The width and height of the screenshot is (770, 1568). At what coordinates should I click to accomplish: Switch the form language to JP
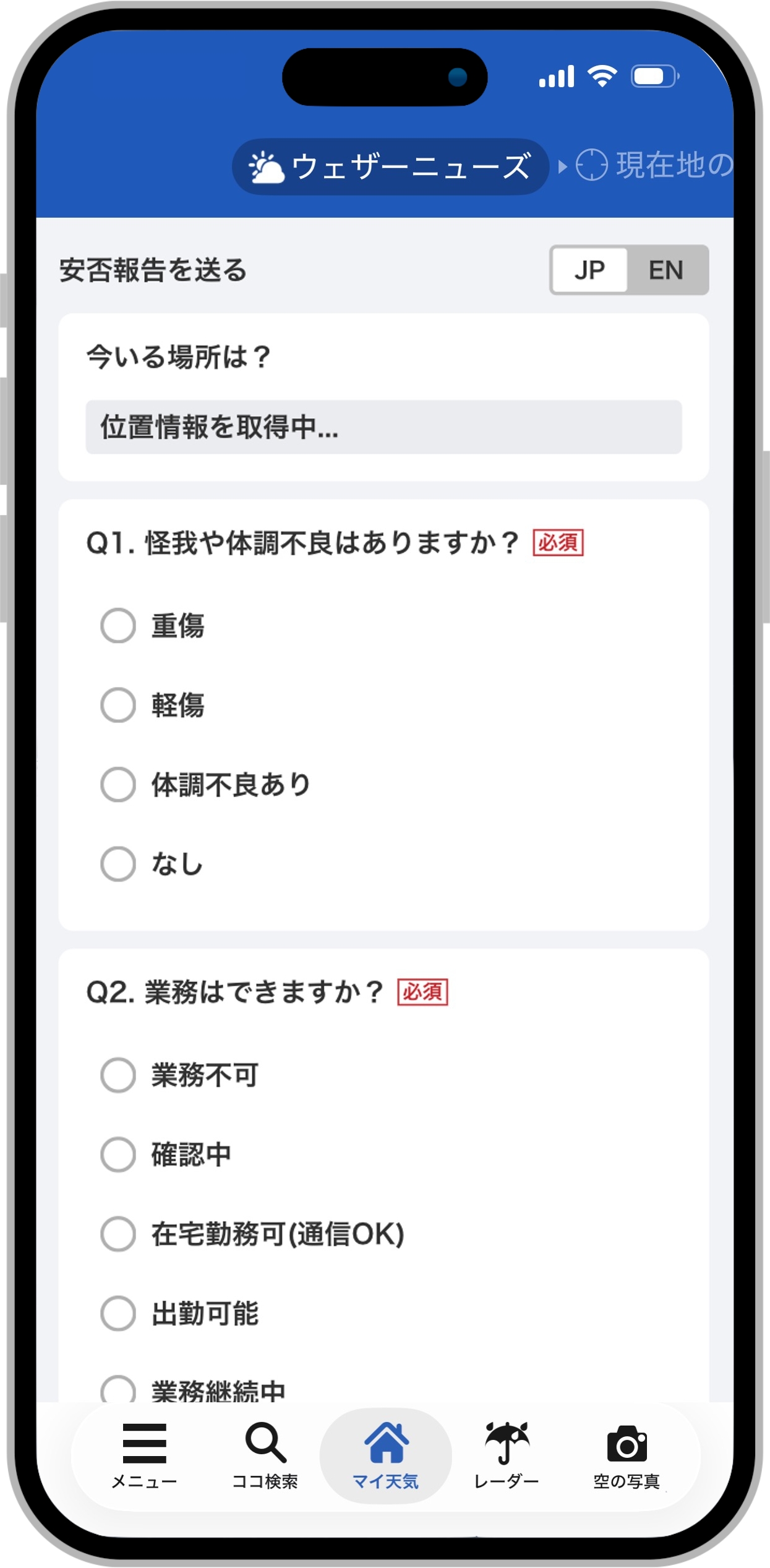(x=589, y=270)
